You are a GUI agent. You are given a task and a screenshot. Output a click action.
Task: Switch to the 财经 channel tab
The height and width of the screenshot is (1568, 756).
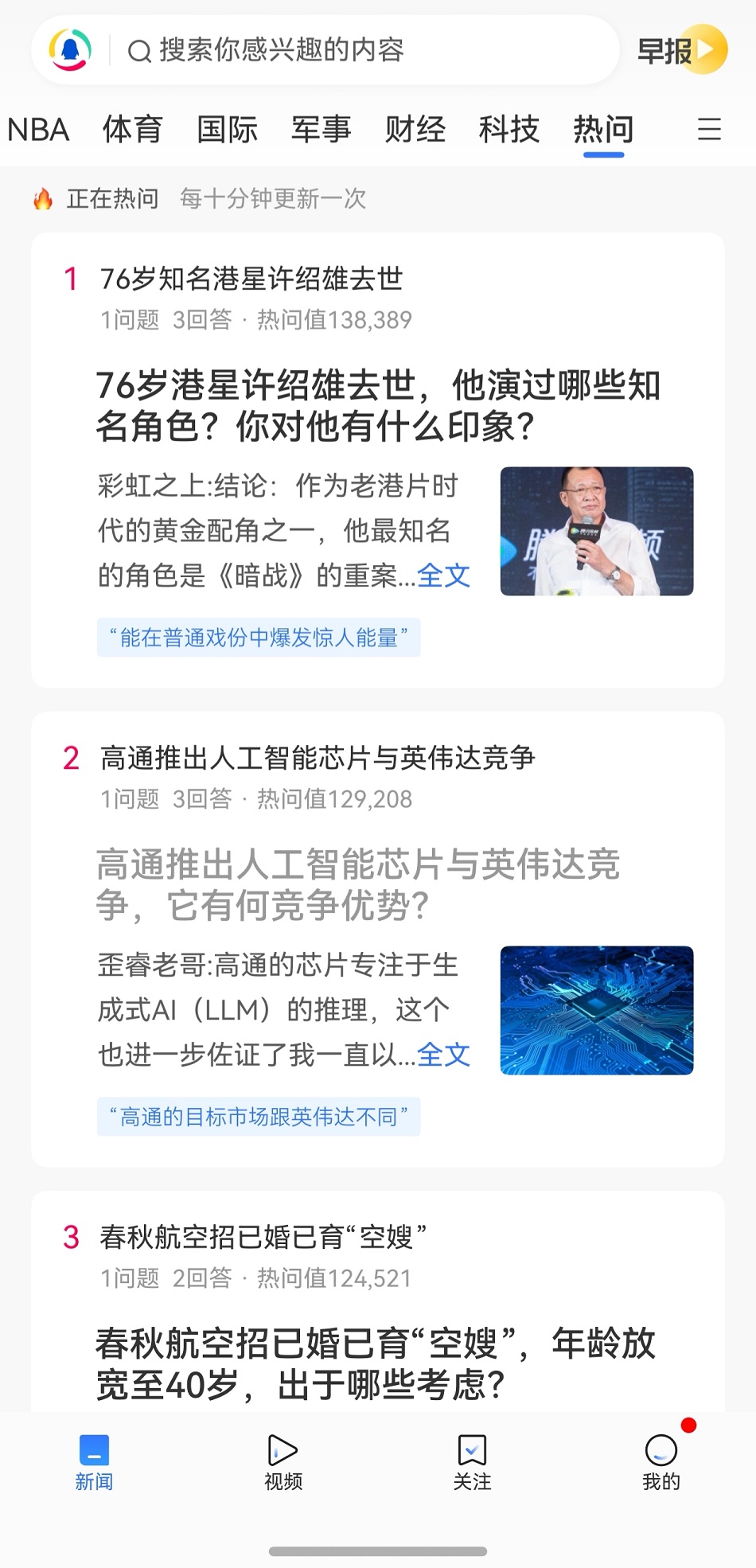(x=415, y=130)
